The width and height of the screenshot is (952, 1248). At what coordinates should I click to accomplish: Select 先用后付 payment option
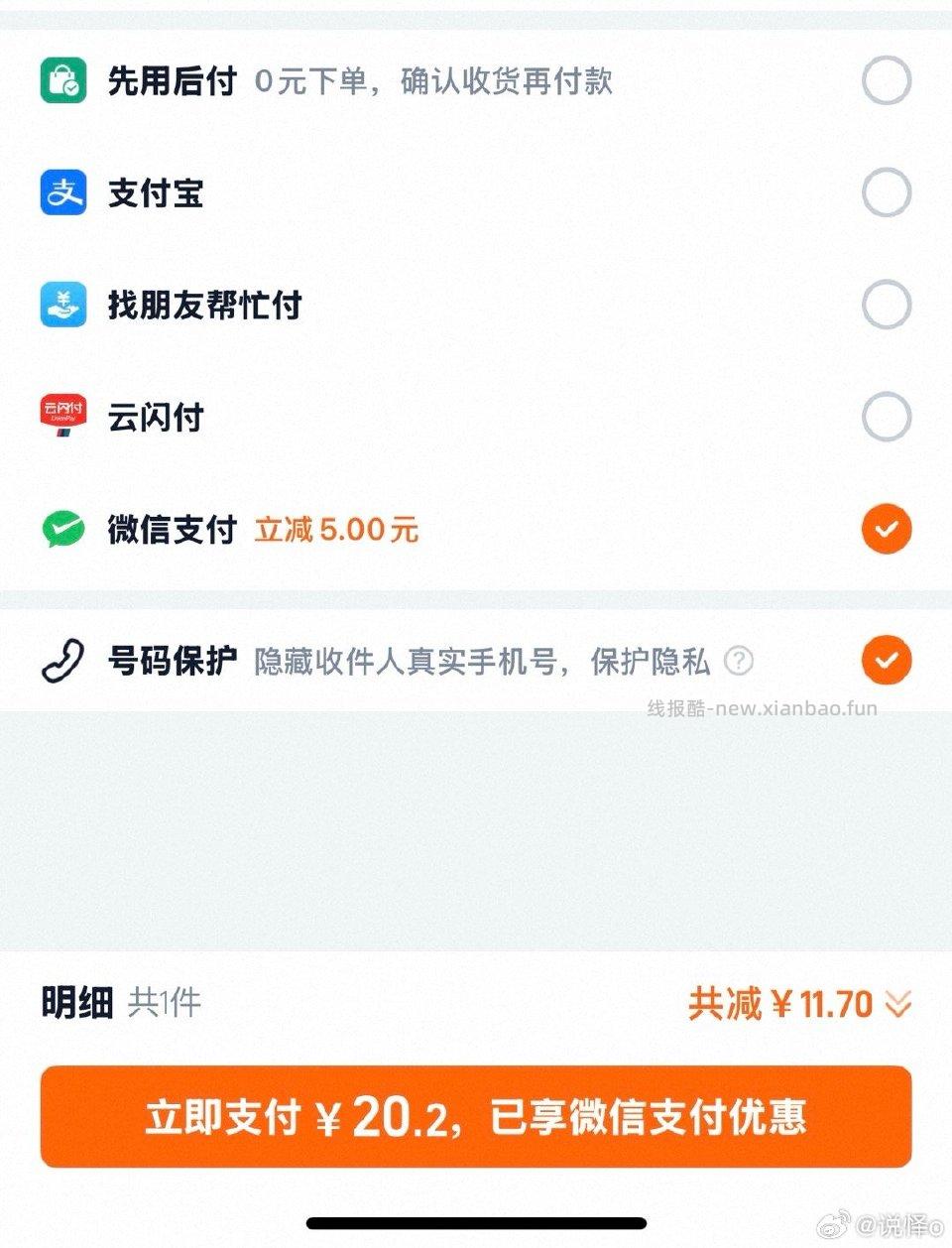click(886, 81)
